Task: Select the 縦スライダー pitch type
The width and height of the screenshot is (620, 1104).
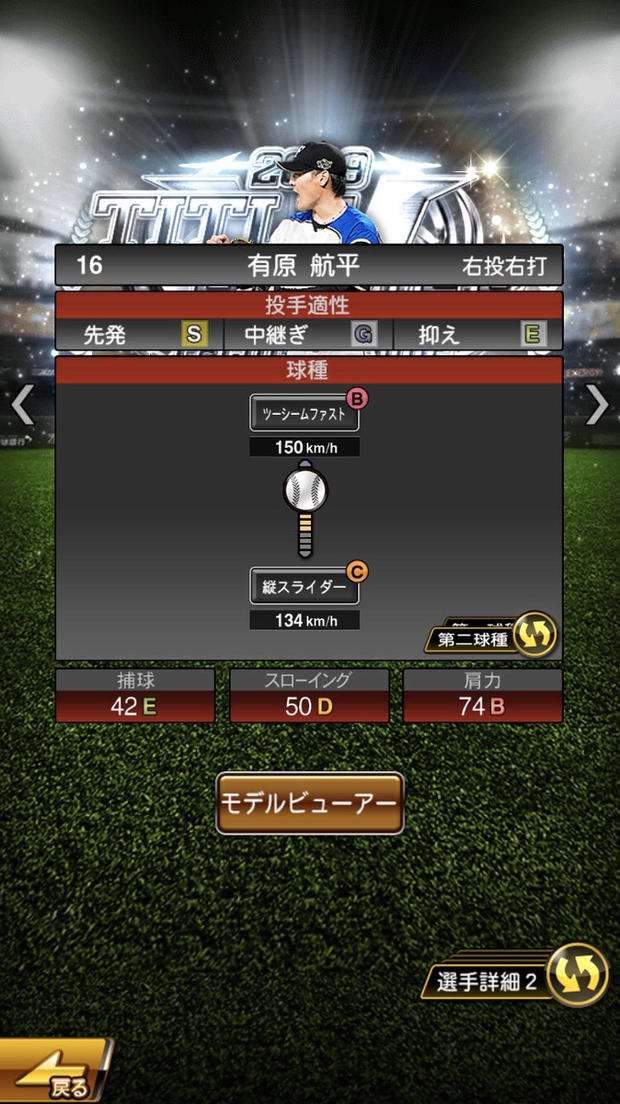Action: tap(304, 587)
